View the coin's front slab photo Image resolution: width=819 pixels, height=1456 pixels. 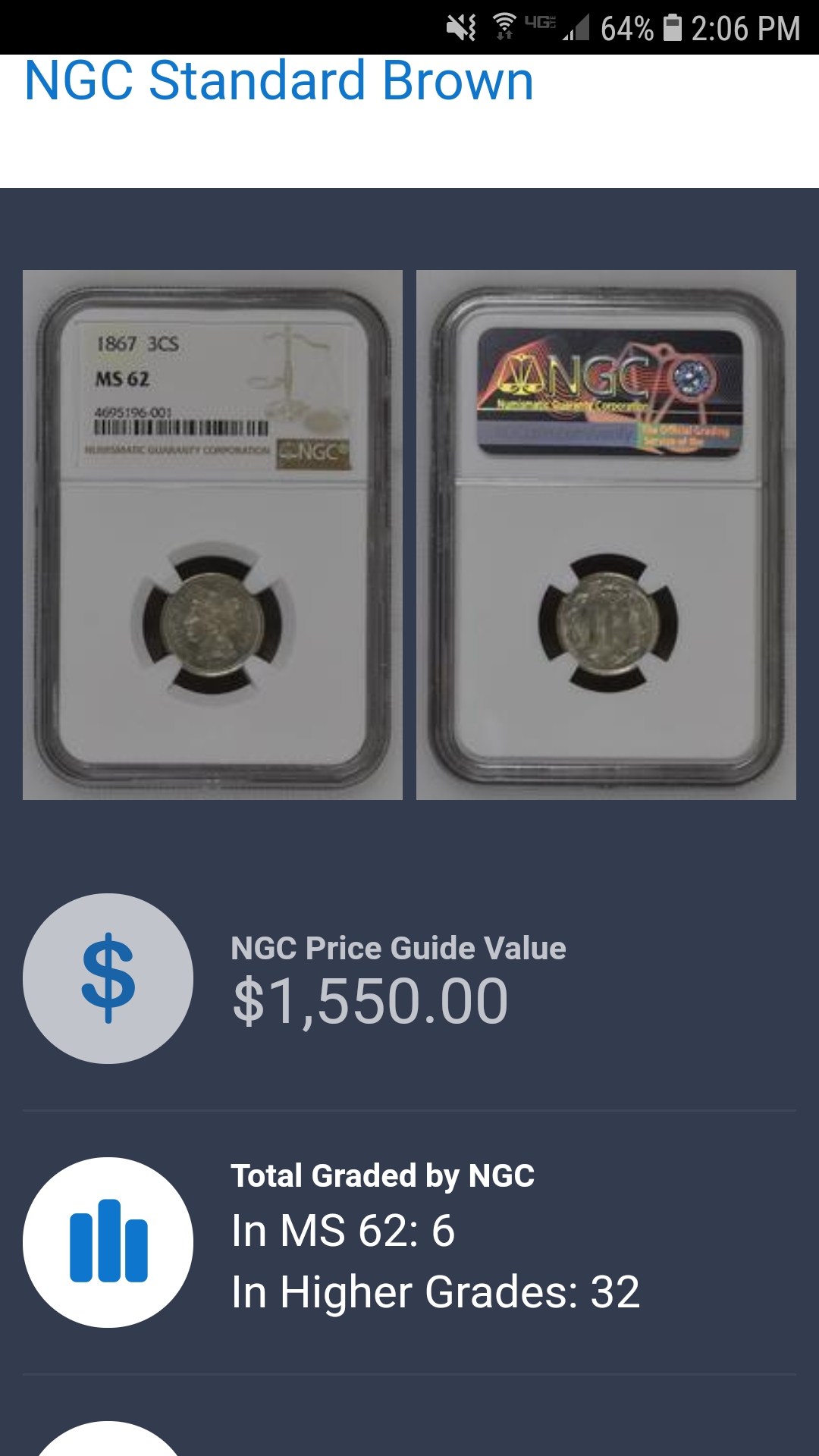[212, 535]
